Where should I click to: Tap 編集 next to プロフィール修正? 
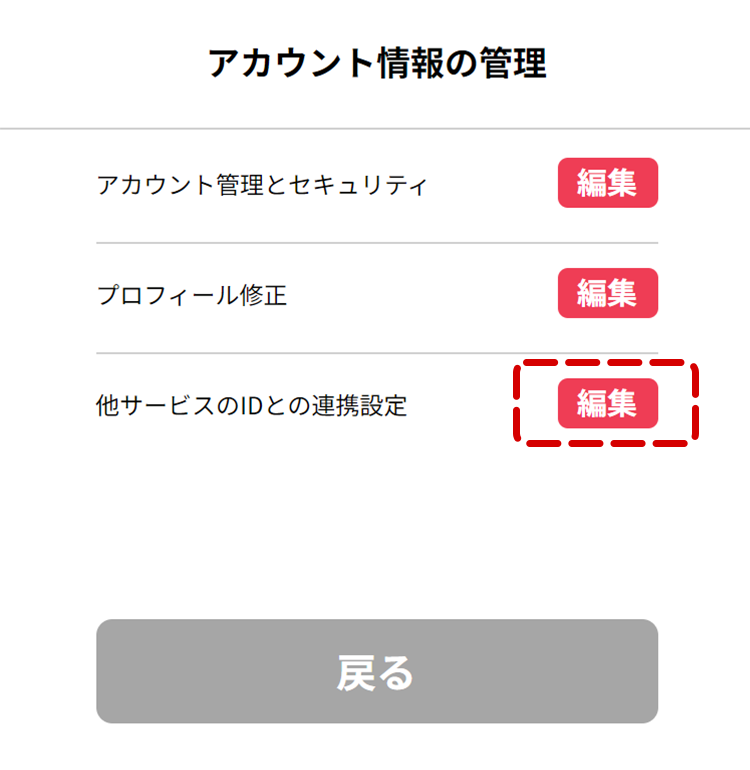click(x=607, y=293)
